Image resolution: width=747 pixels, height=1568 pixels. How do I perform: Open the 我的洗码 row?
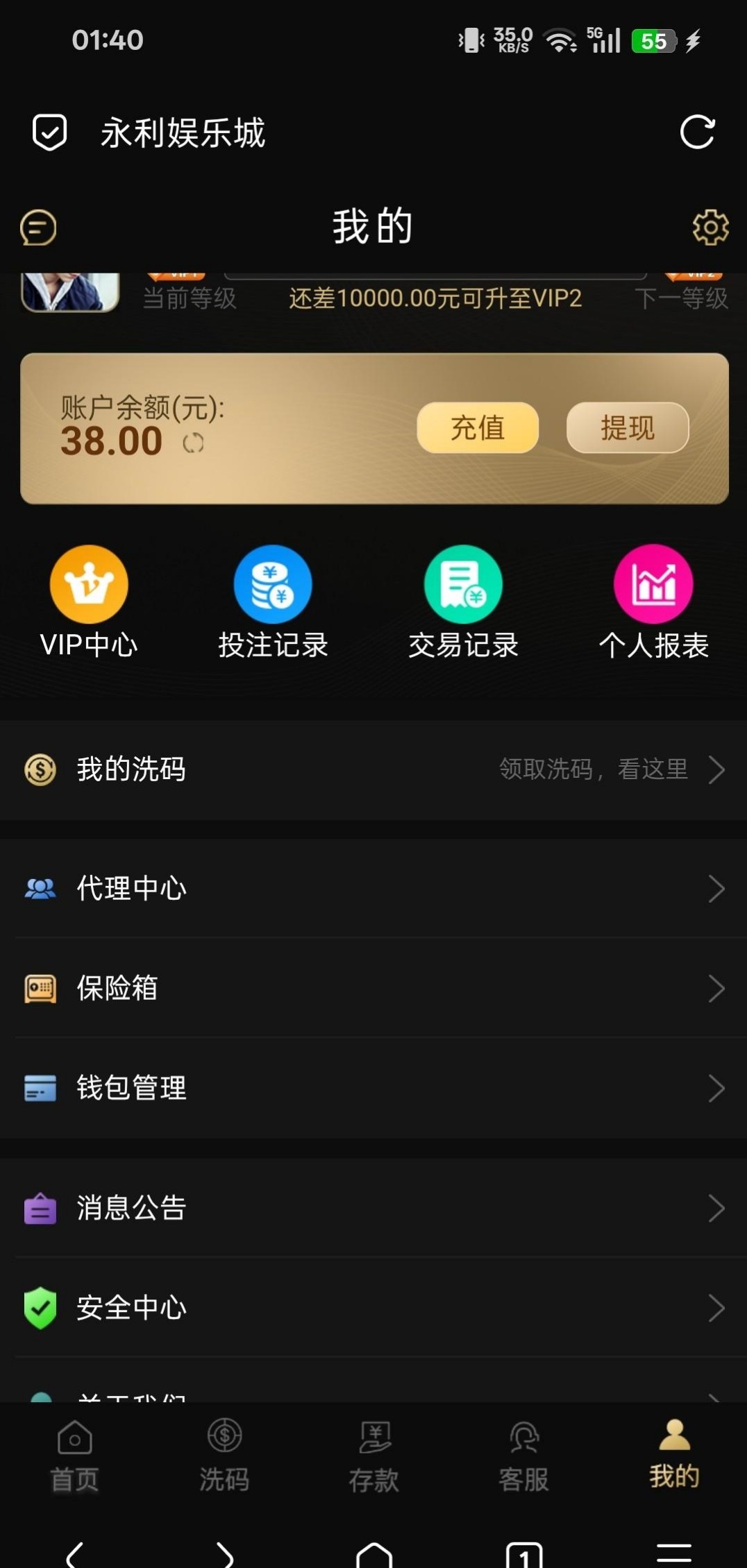pyautogui.click(x=373, y=769)
